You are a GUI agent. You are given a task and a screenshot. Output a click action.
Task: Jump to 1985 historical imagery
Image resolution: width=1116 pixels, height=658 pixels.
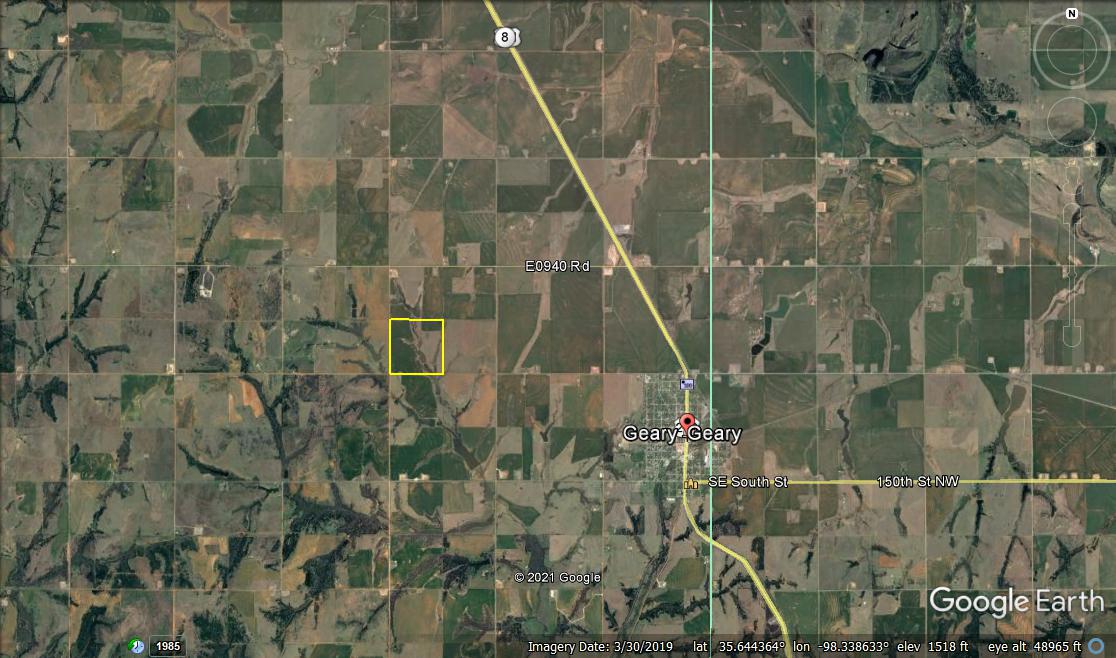[167, 647]
